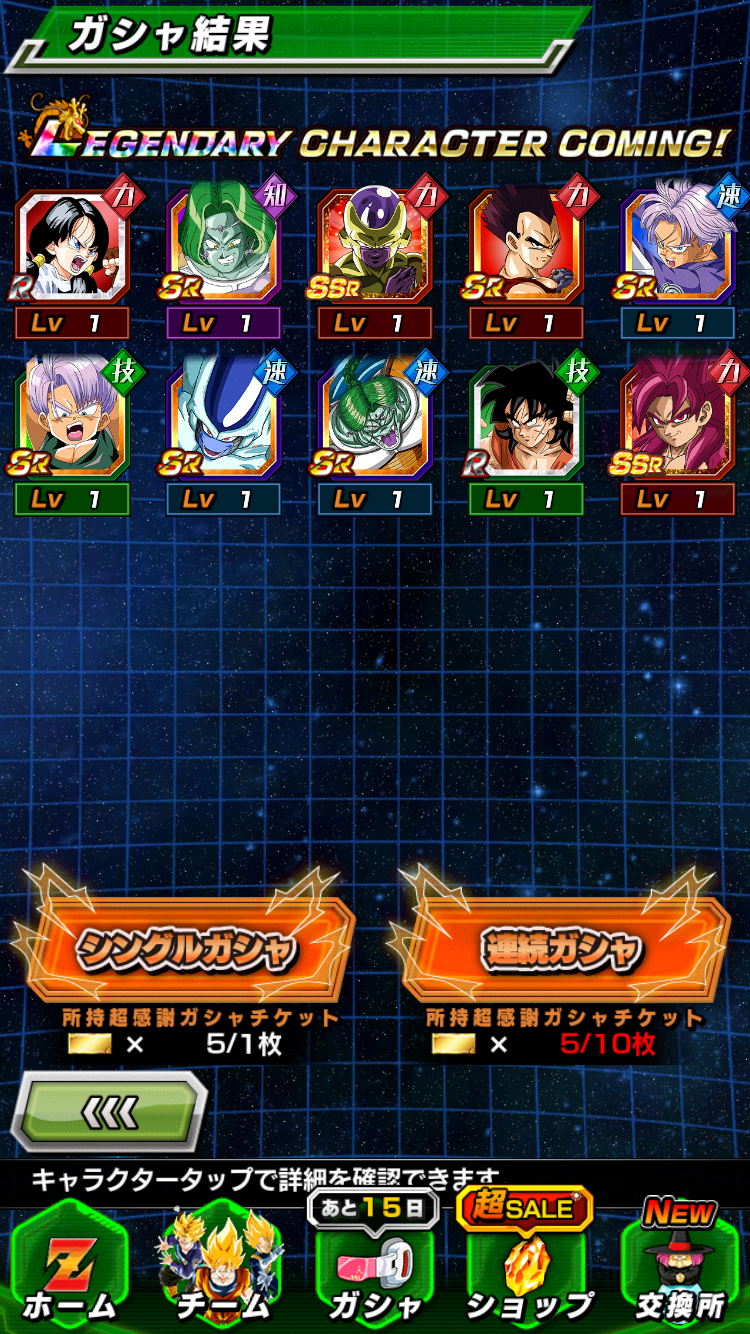View the SSR red-haired Super Saiyan 4 card
The width and height of the screenshot is (750, 1334).
678,421
